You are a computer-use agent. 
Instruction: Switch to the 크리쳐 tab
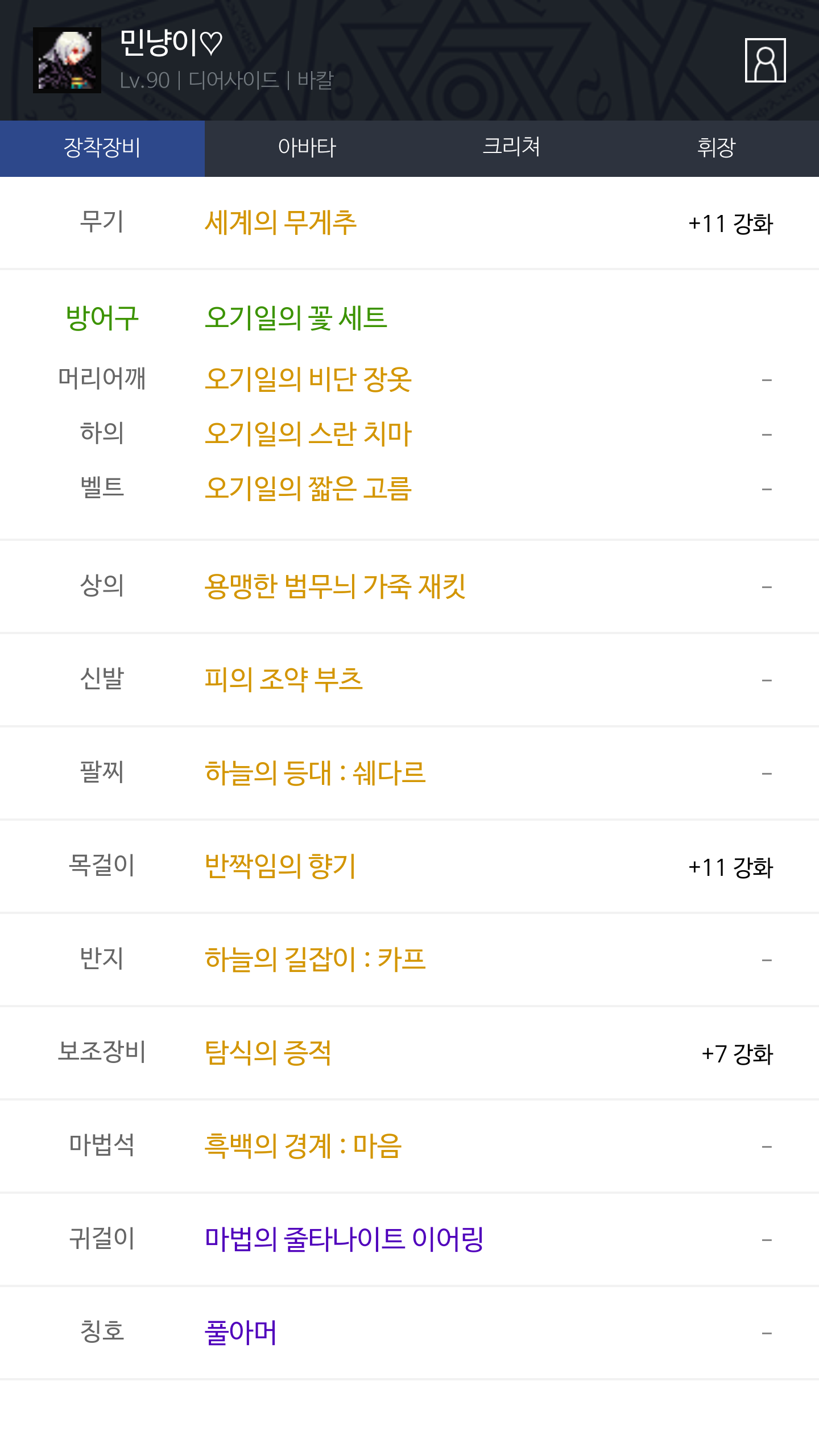pyautogui.click(x=512, y=148)
